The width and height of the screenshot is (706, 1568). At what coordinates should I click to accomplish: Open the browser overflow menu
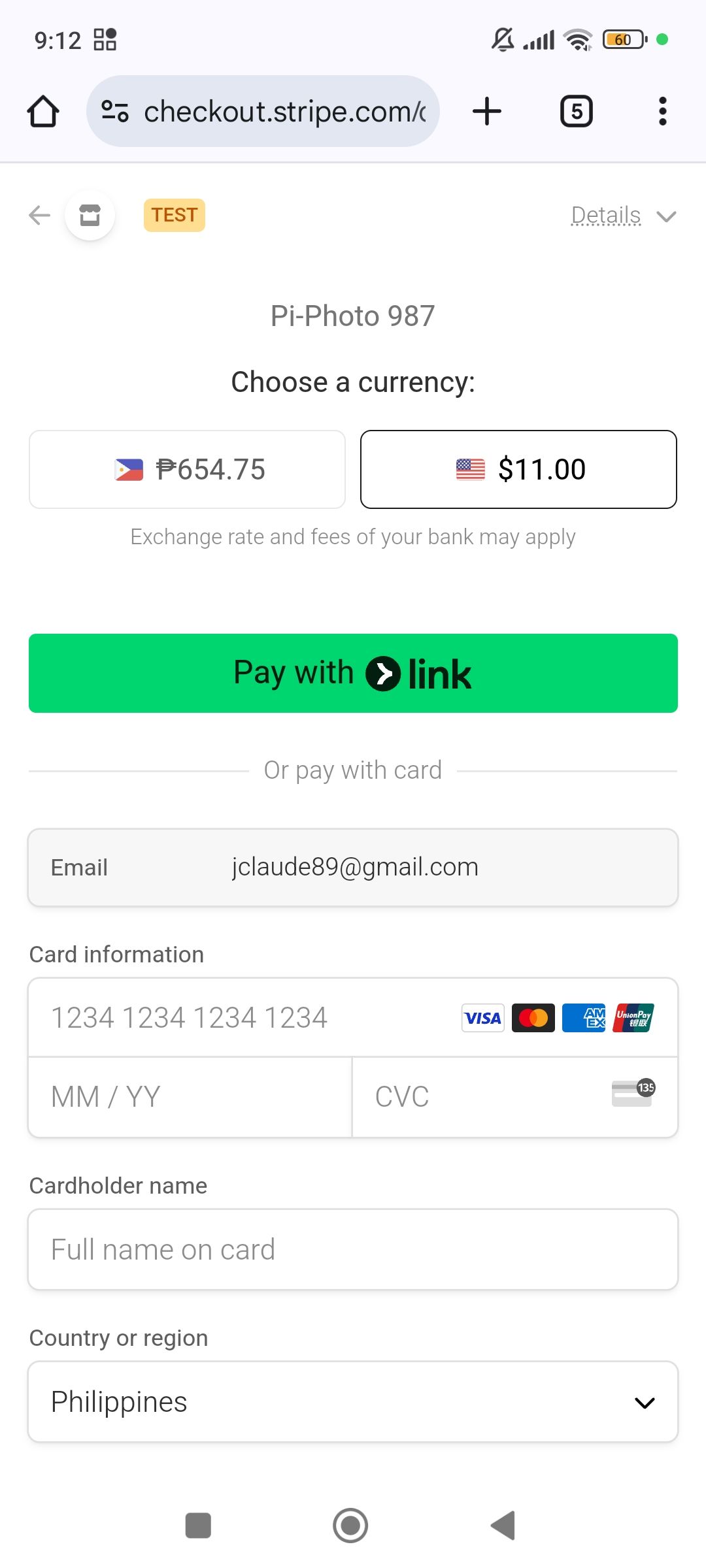coord(662,111)
